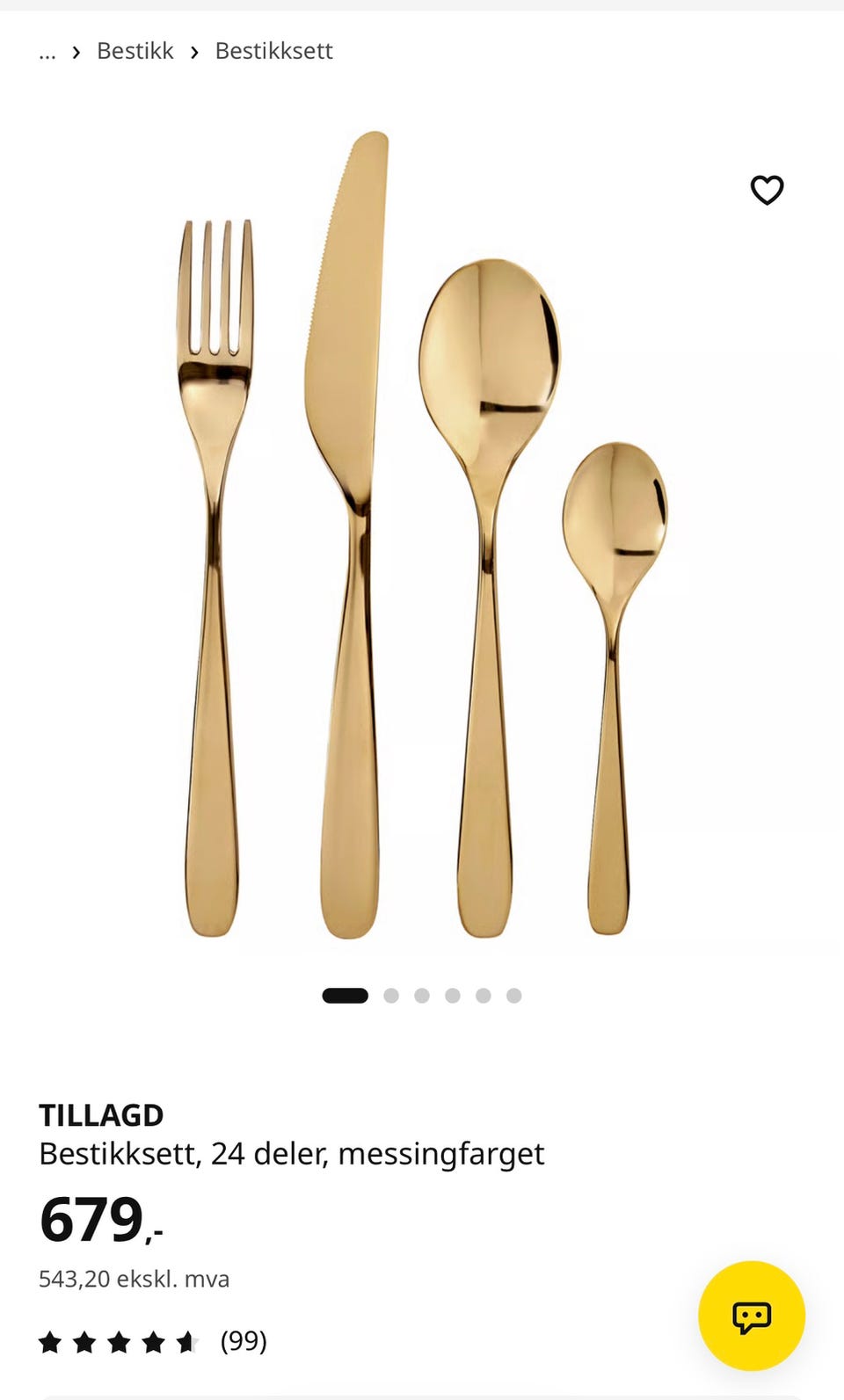Screen dimensions: 844x1400
Task: Jump to the second image indicator dot
Action: pos(391,996)
